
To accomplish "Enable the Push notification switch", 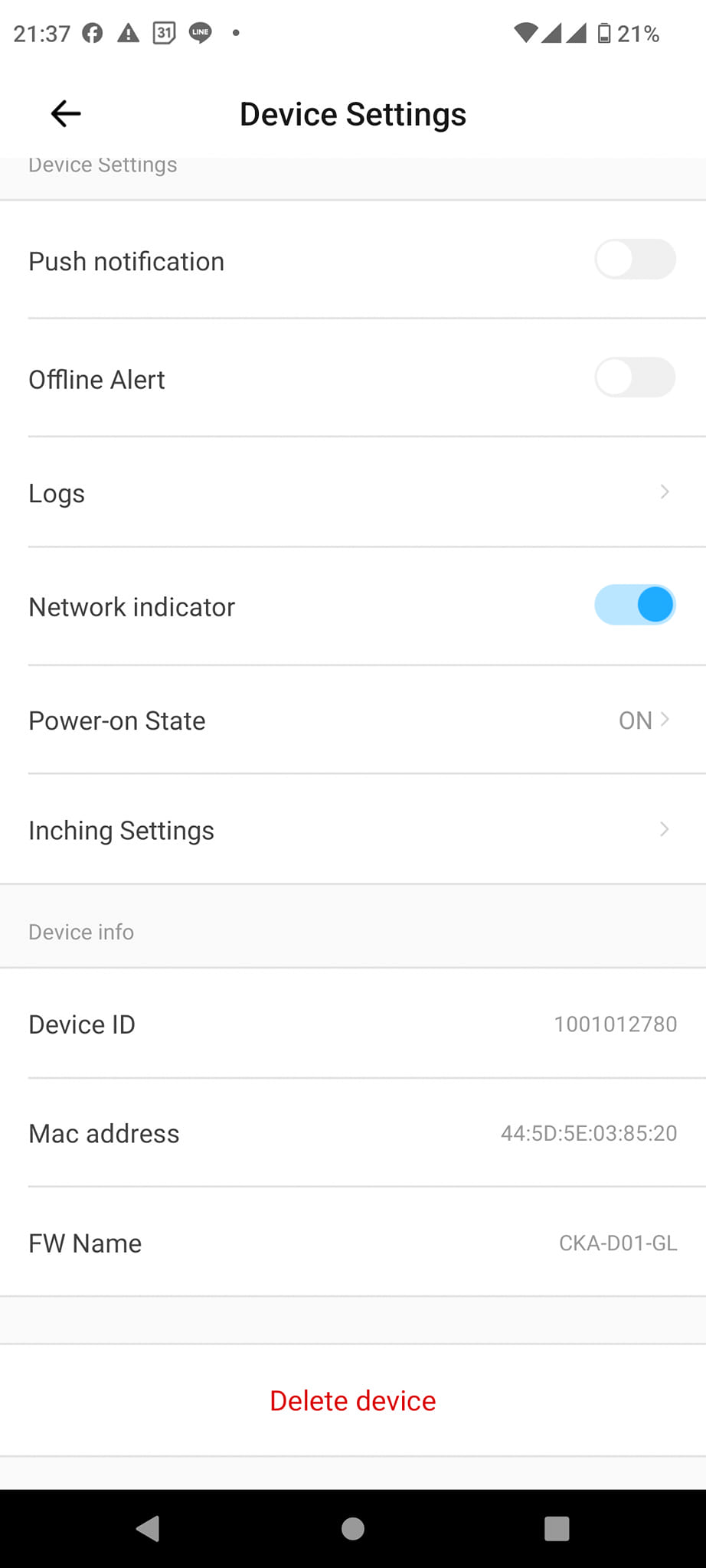I will 635,260.
